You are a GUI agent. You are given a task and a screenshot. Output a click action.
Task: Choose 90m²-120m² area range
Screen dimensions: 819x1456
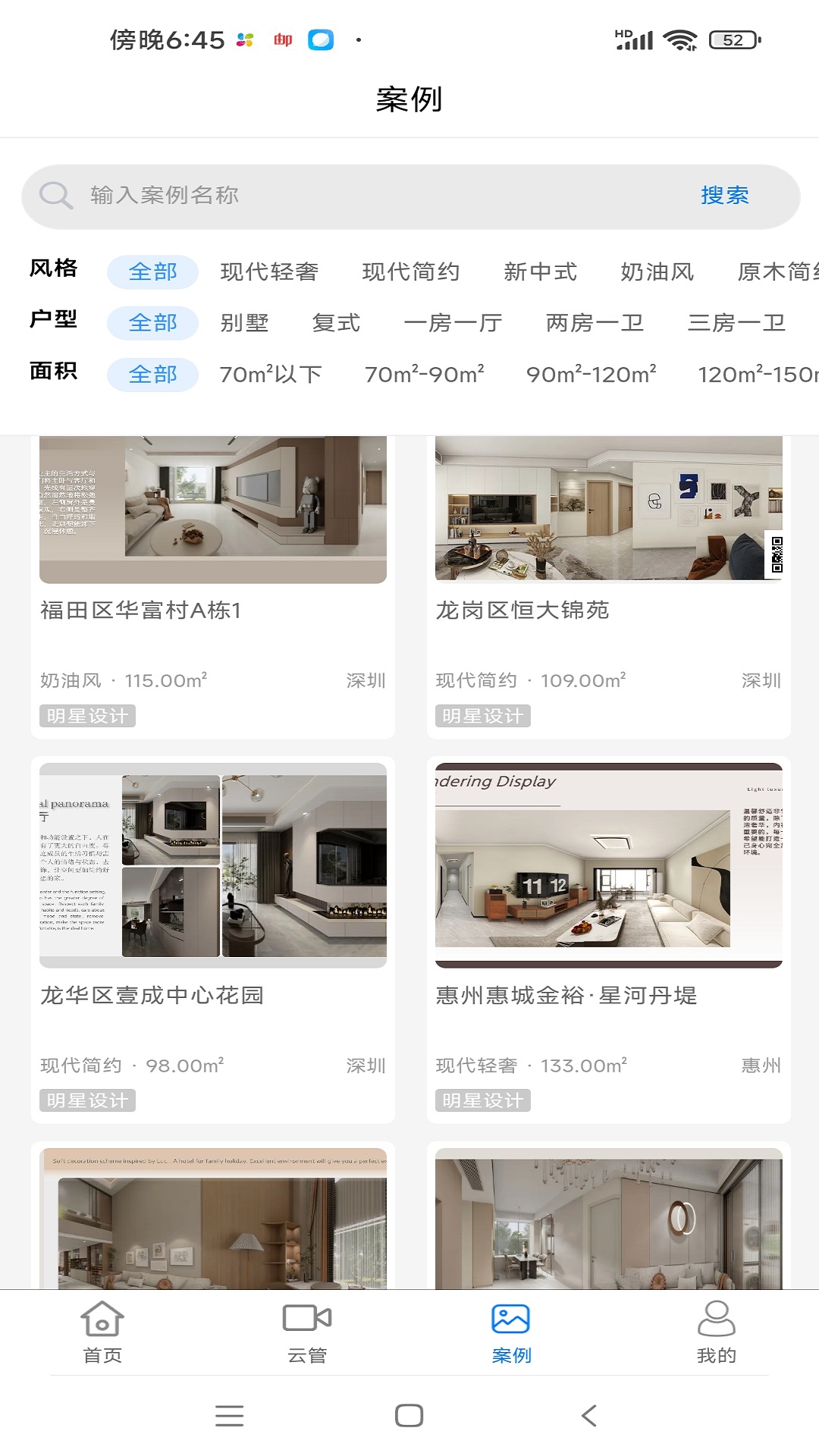tap(591, 375)
